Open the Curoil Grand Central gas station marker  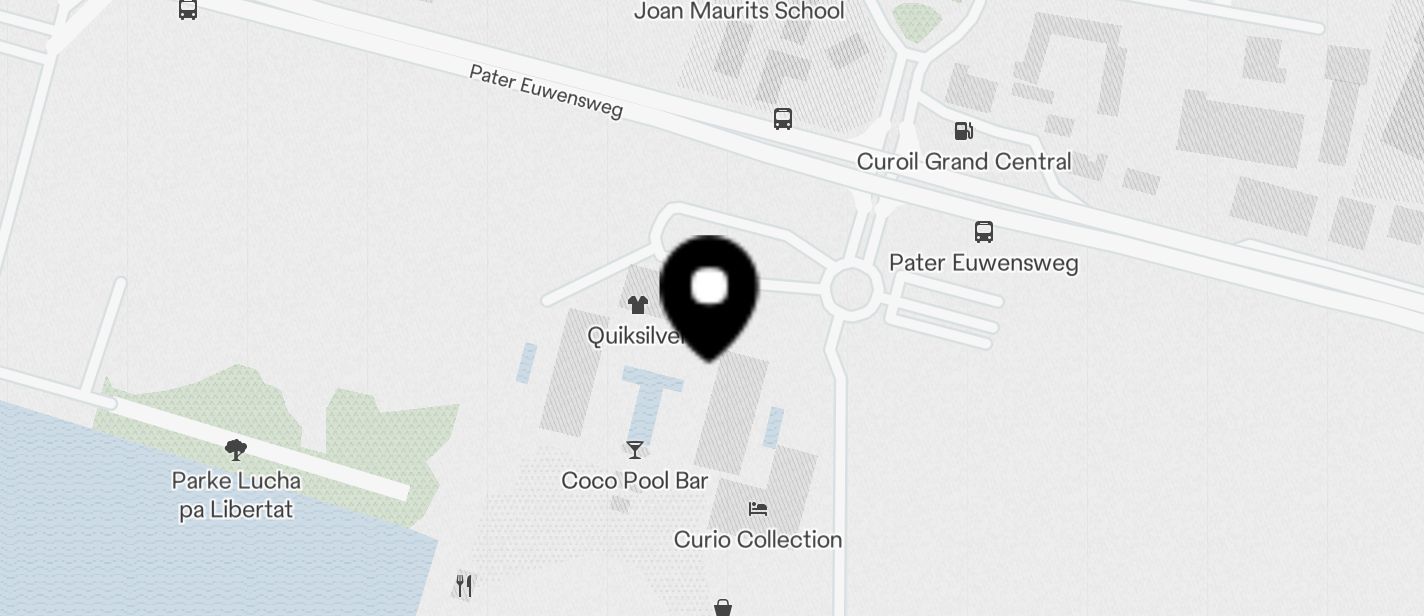coord(963,131)
